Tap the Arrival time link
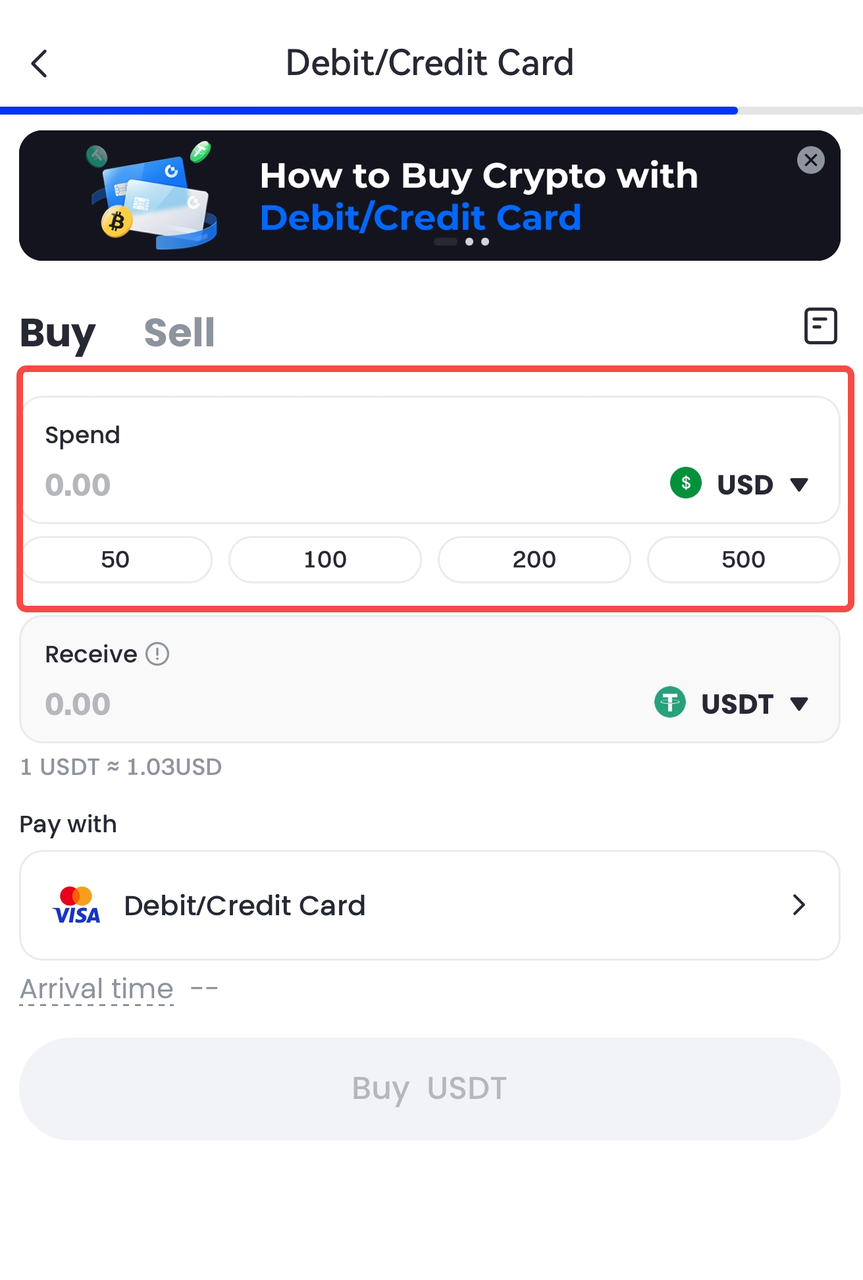This screenshot has width=863, height=1280. [97, 989]
